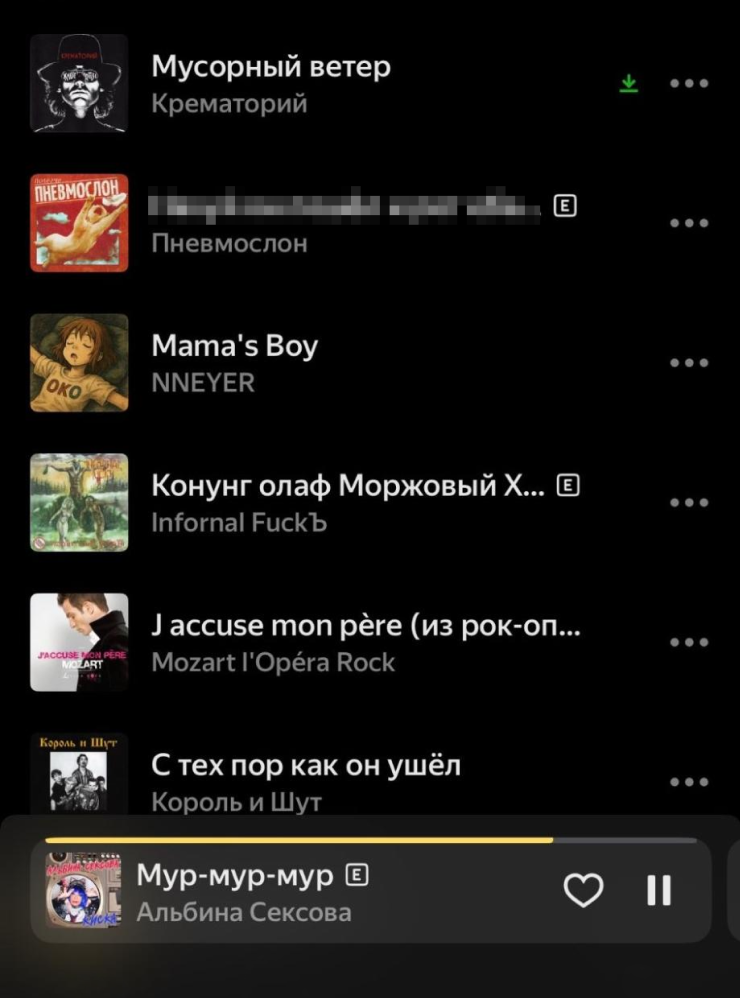Image resolution: width=740 pixels, height=998 pixels.
Task: Open options menu for the Пневмослон track
Action: pyautogui.click(x=689, y=223)
